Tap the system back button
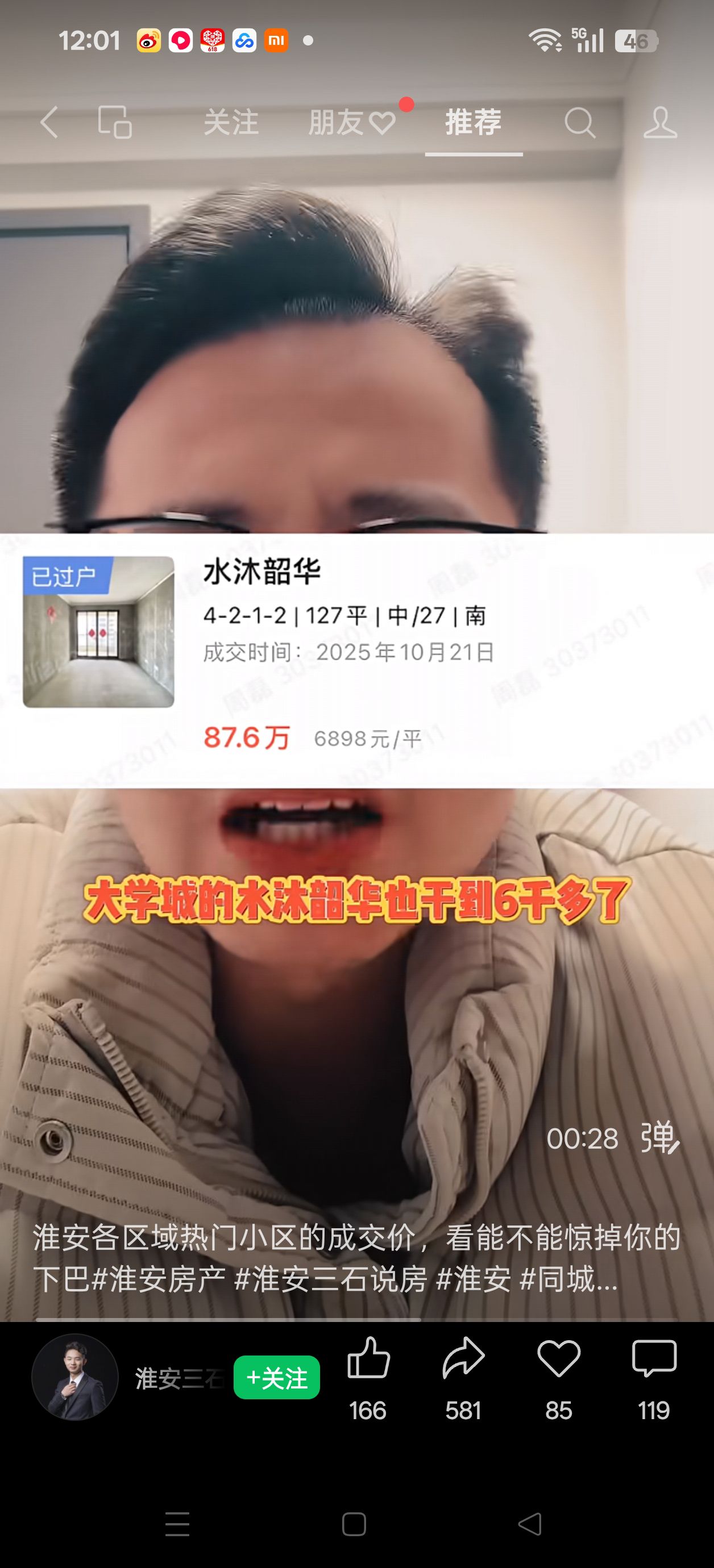714x1568 pixels. click(x=529, y=1524)
